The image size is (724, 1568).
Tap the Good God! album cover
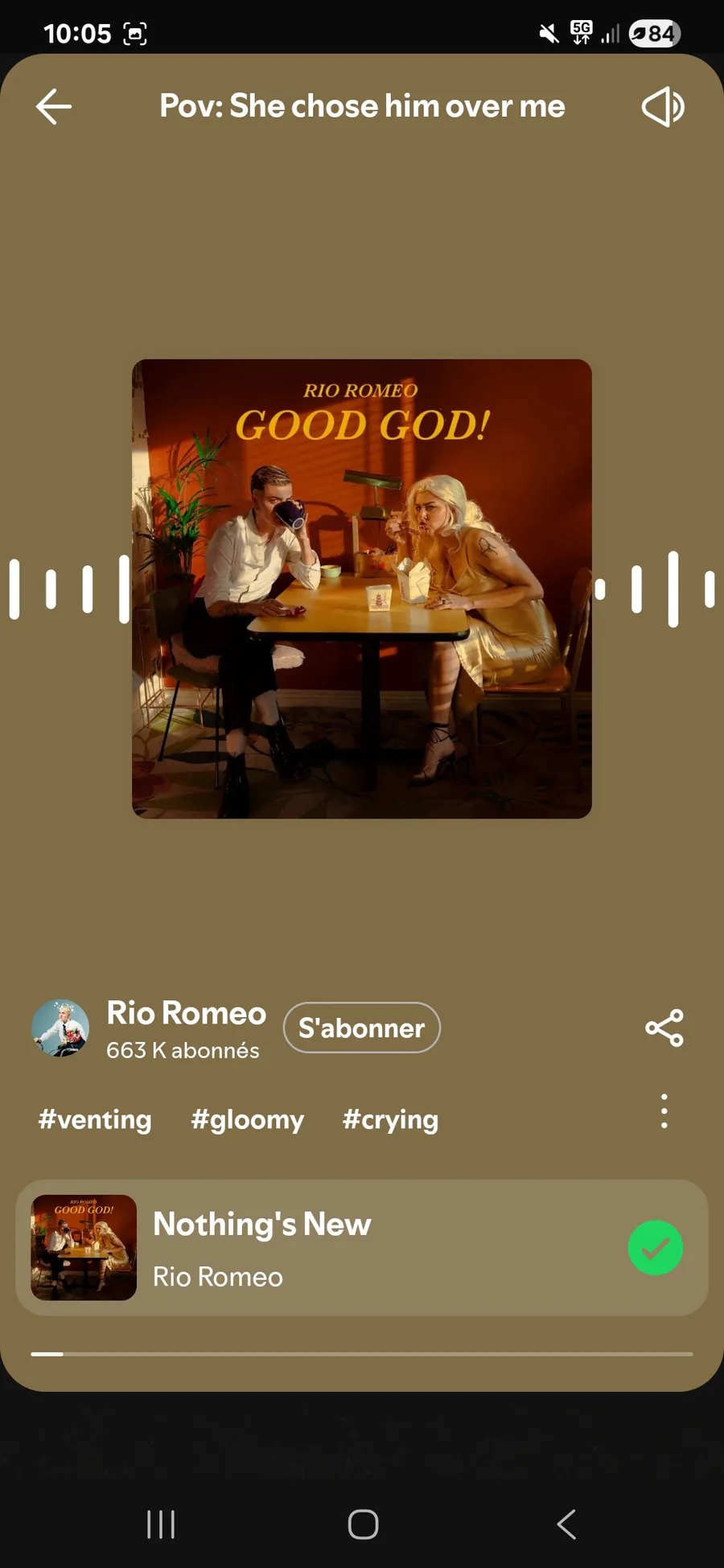click(x=362, y=589)
